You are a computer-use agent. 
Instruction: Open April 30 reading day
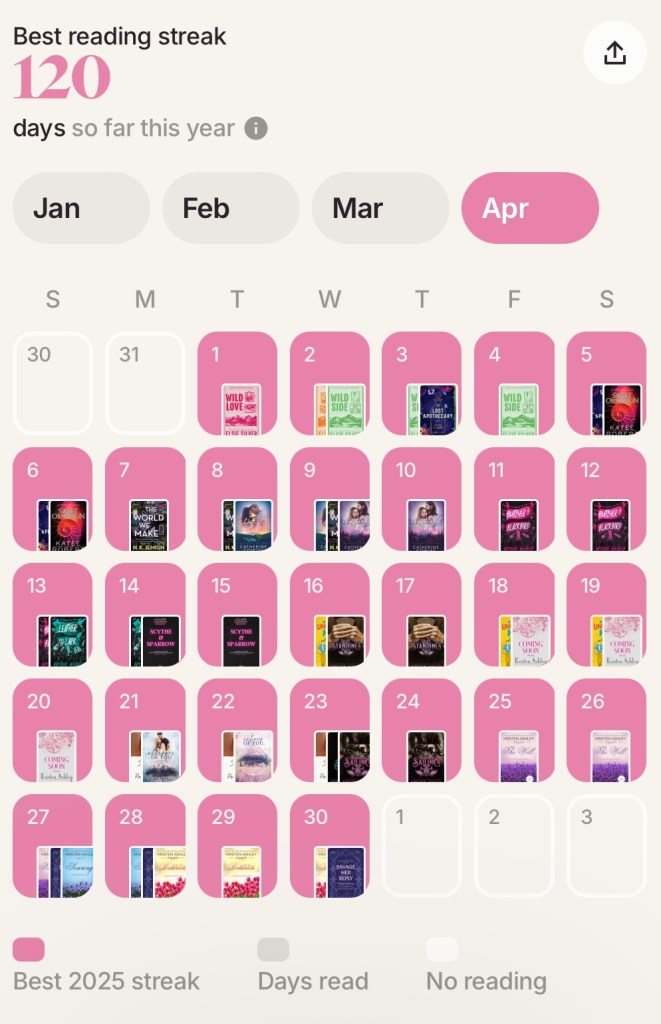(329, 846)
